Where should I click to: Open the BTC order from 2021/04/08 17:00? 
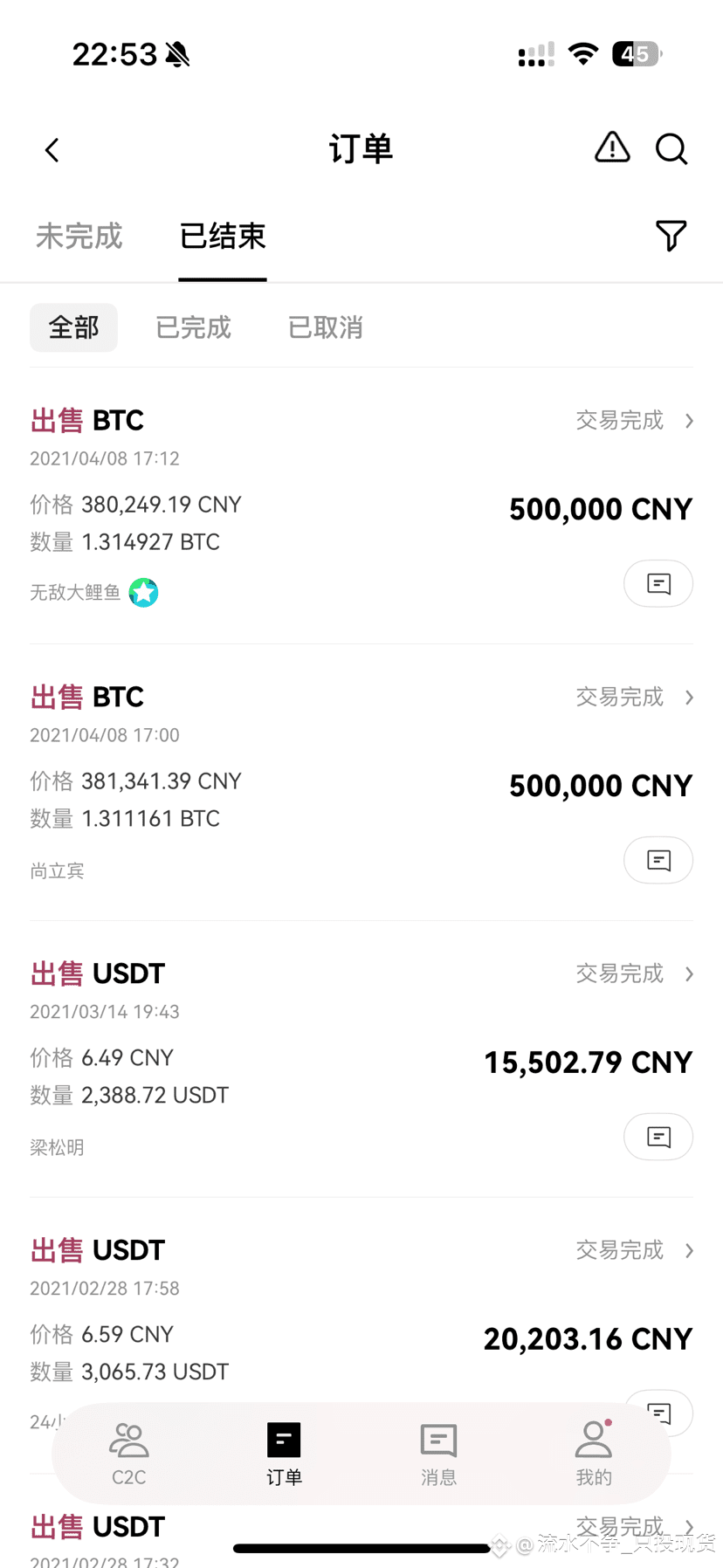634,698
